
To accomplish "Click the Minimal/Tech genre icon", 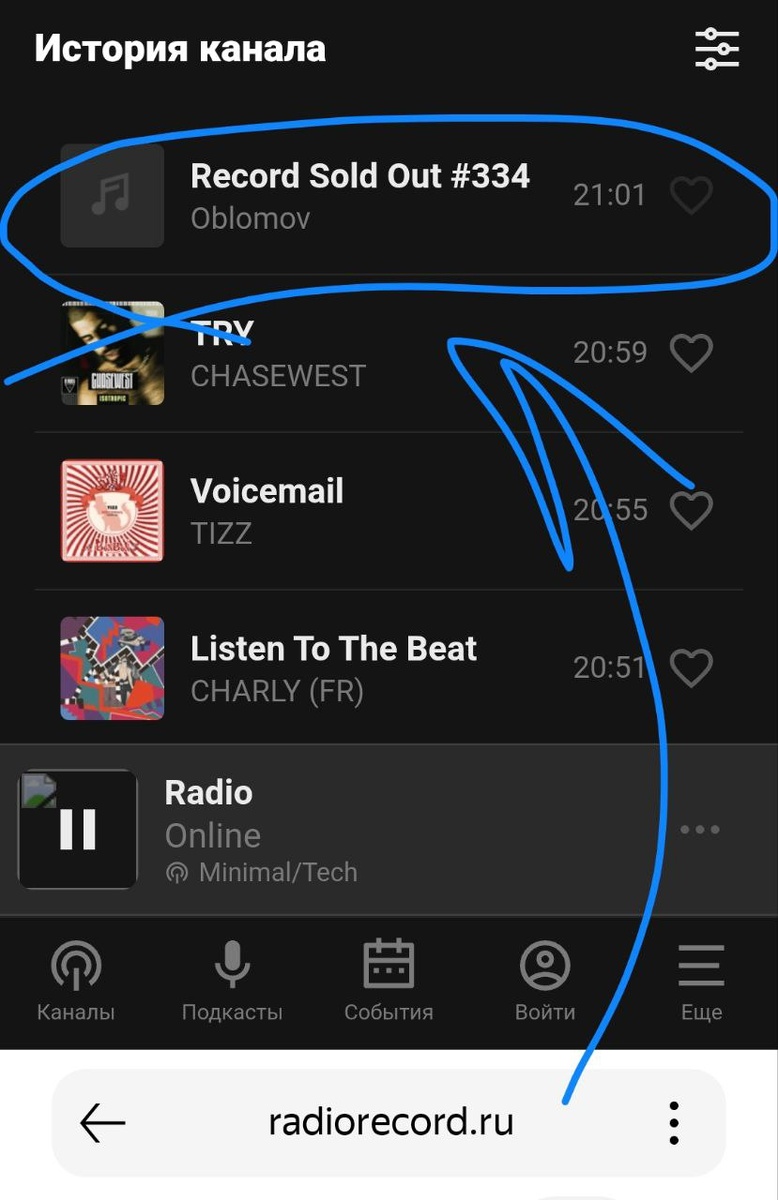I will [x=177, y=872].
